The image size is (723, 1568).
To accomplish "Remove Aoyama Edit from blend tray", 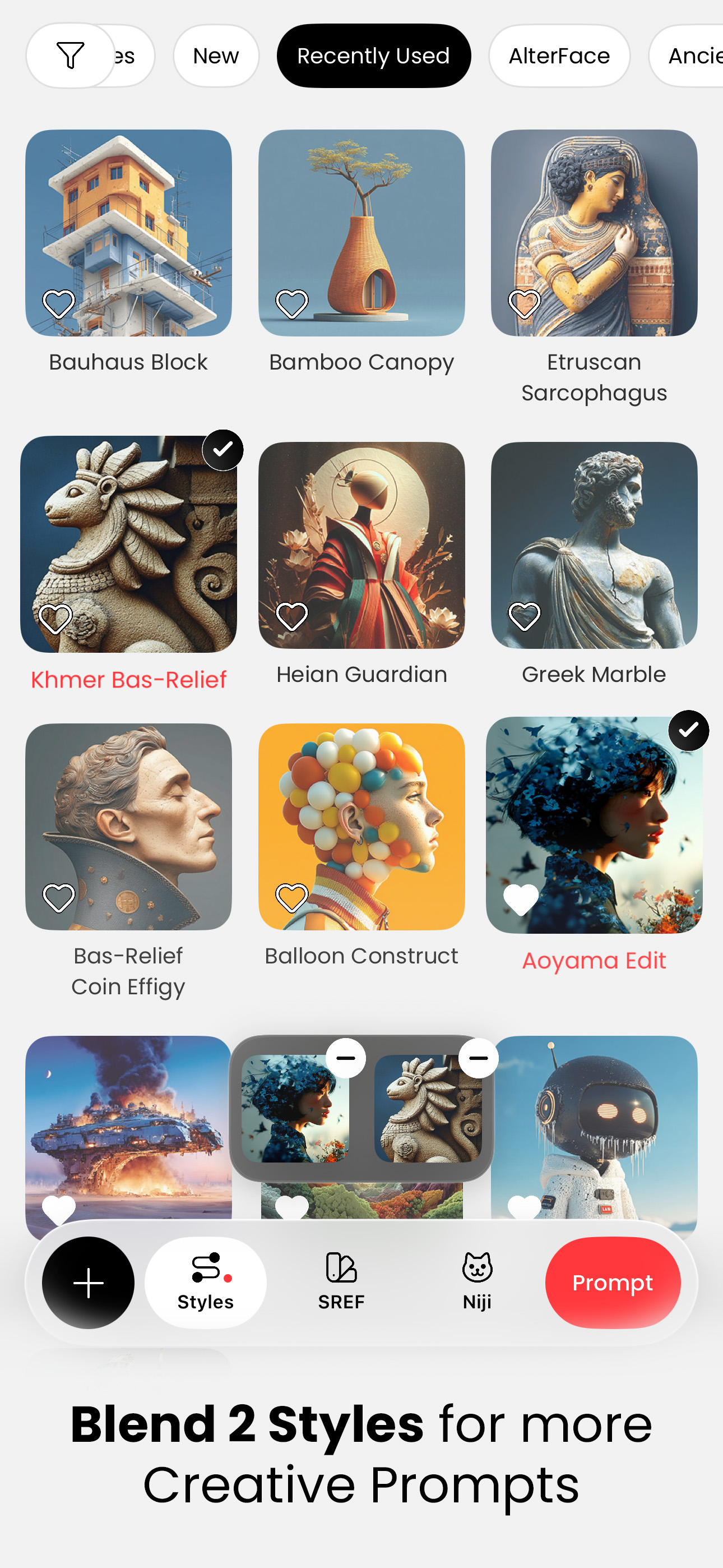I will pyautogui.click(x=346, y=1058).
